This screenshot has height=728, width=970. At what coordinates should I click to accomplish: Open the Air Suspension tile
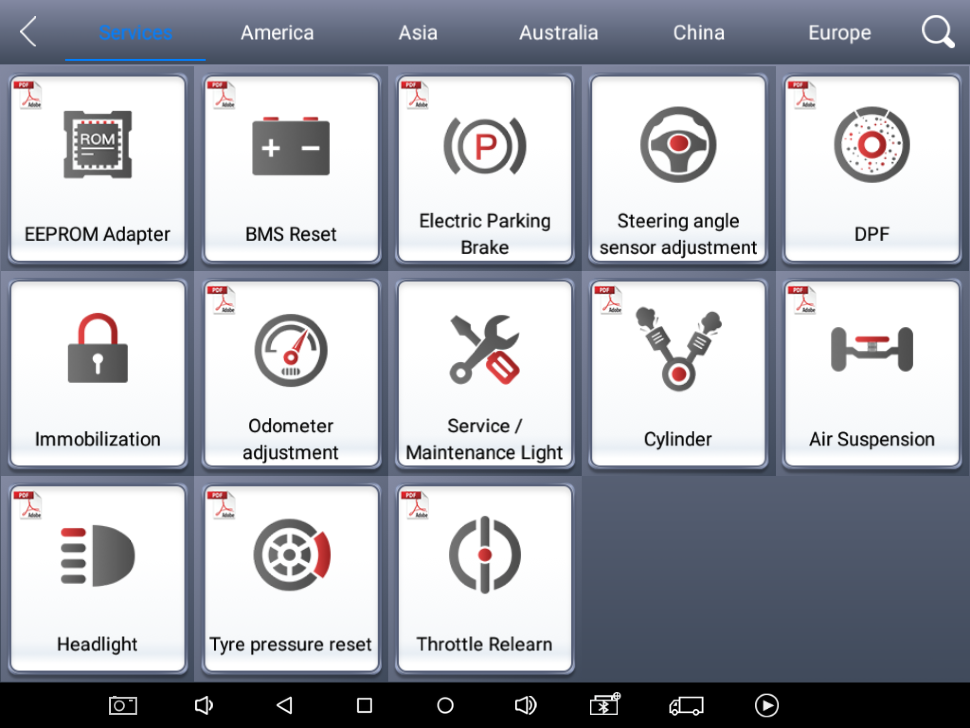872,373
